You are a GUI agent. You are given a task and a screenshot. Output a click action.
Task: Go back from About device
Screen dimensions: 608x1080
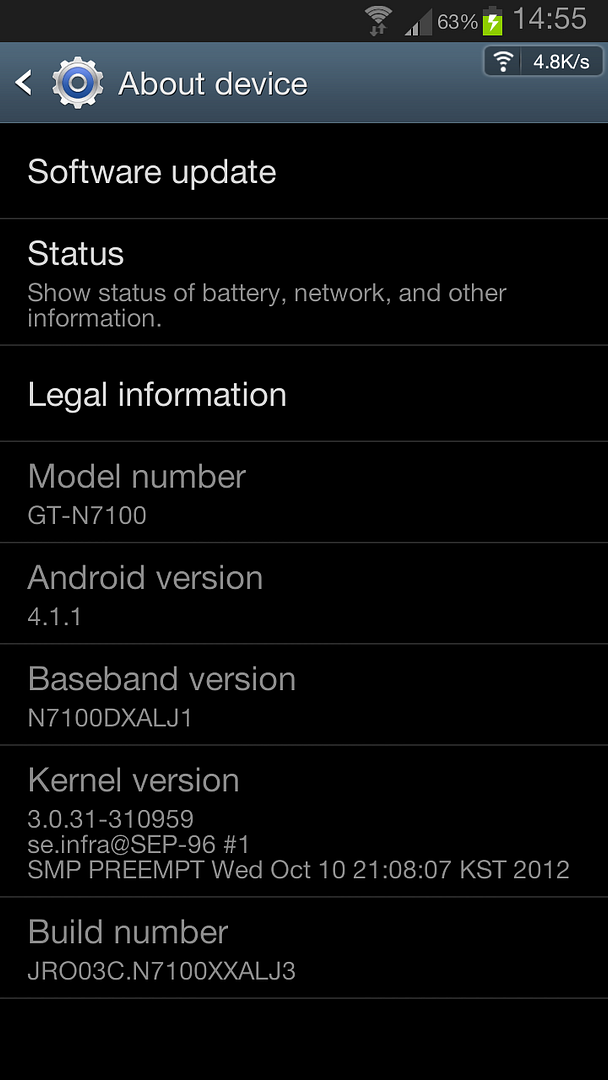[26, 83]
